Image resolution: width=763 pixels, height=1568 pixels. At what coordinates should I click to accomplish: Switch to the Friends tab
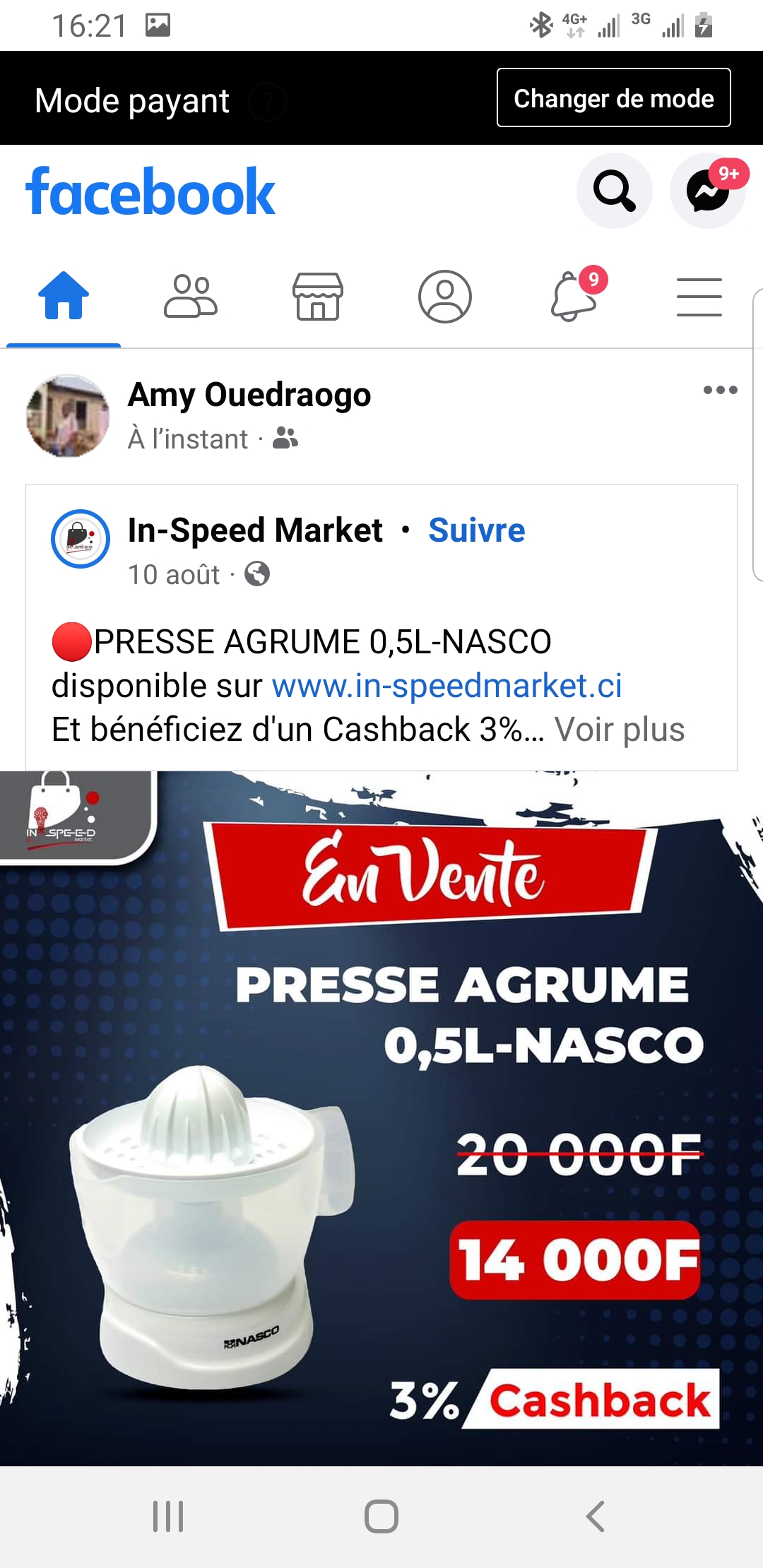(191, 297)
